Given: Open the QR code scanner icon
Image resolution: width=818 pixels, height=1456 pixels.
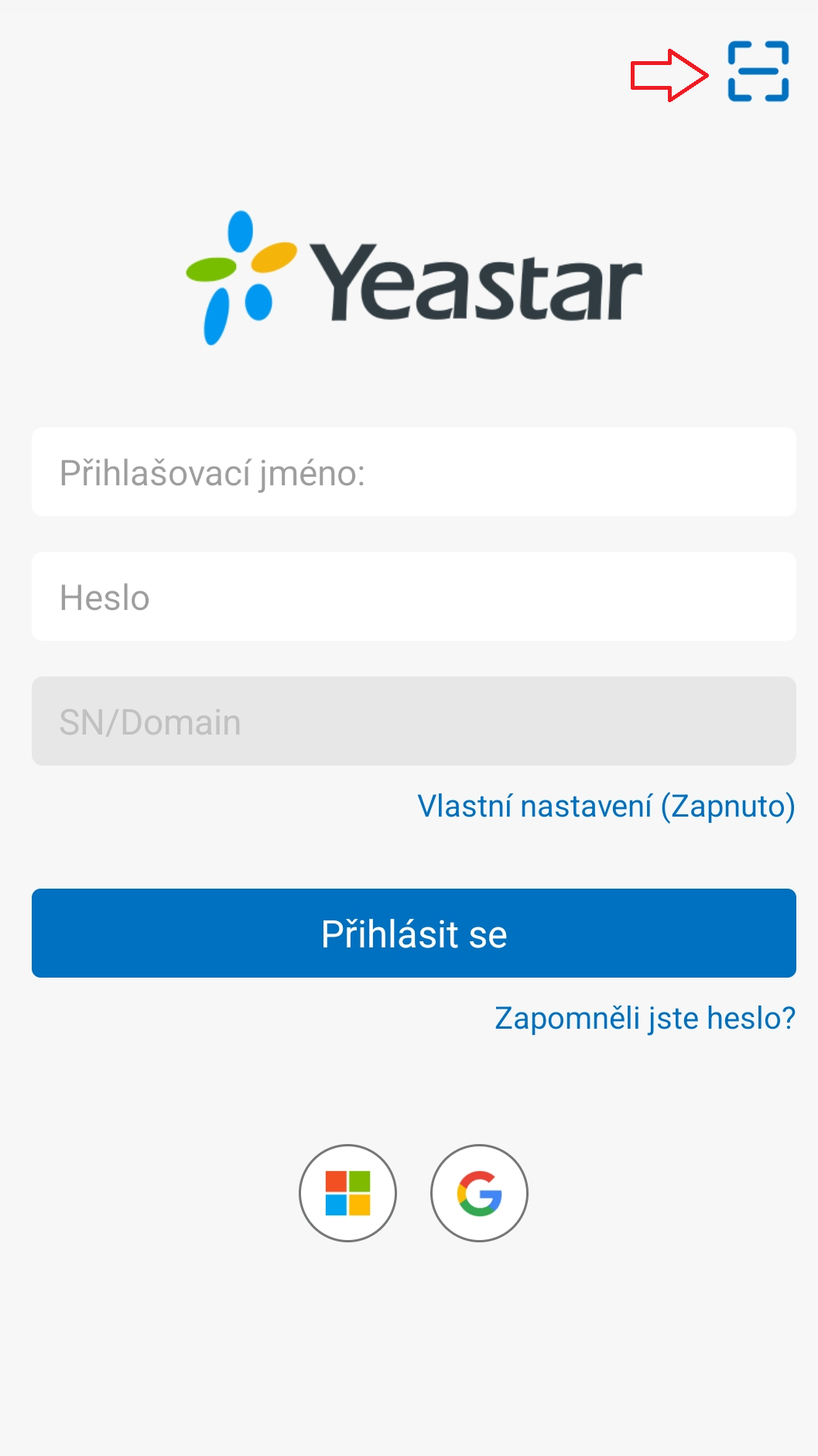Looking at the screenshot, I should [x=758, y=72].
